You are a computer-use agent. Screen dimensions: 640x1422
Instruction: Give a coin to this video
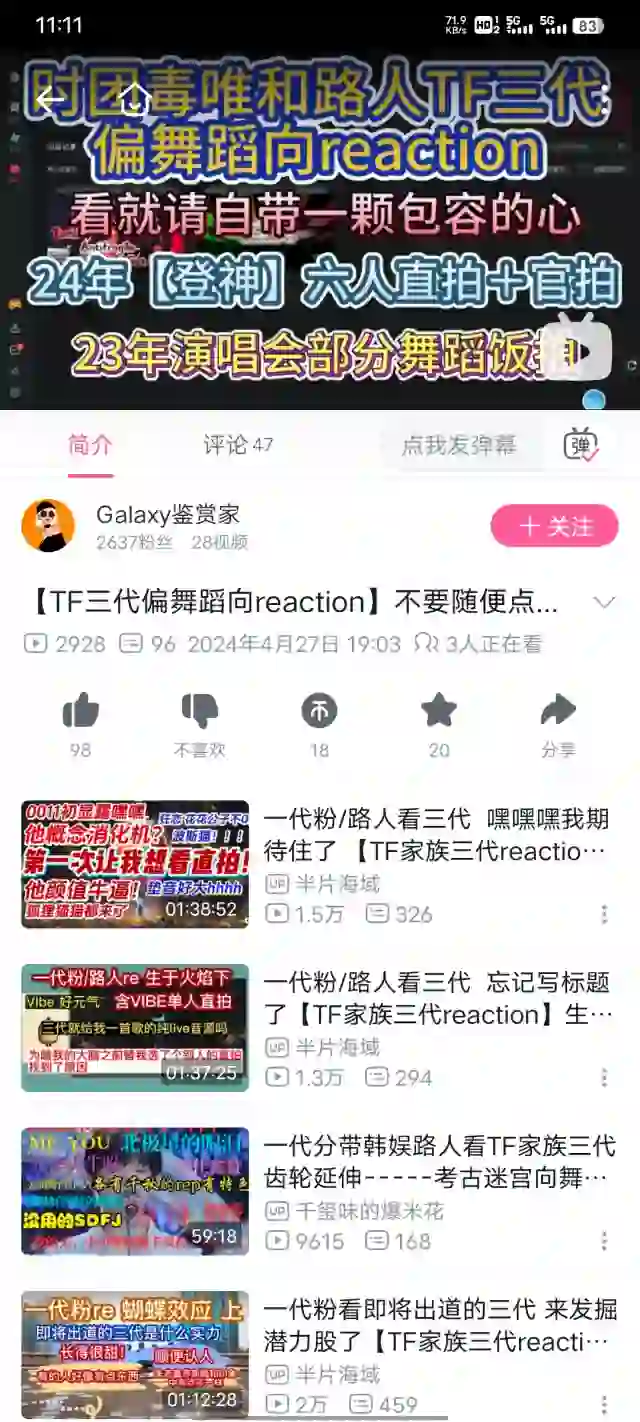(319, 712)
